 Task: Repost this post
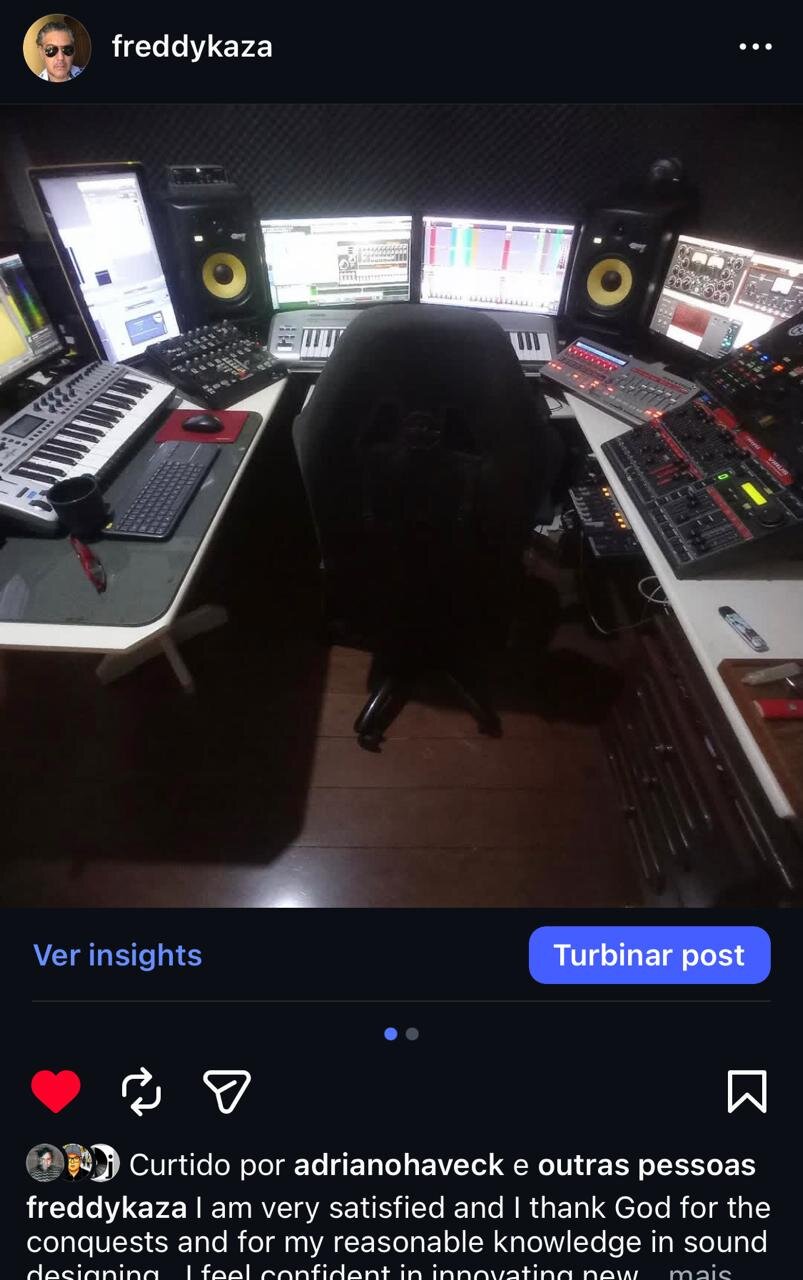141,1091
